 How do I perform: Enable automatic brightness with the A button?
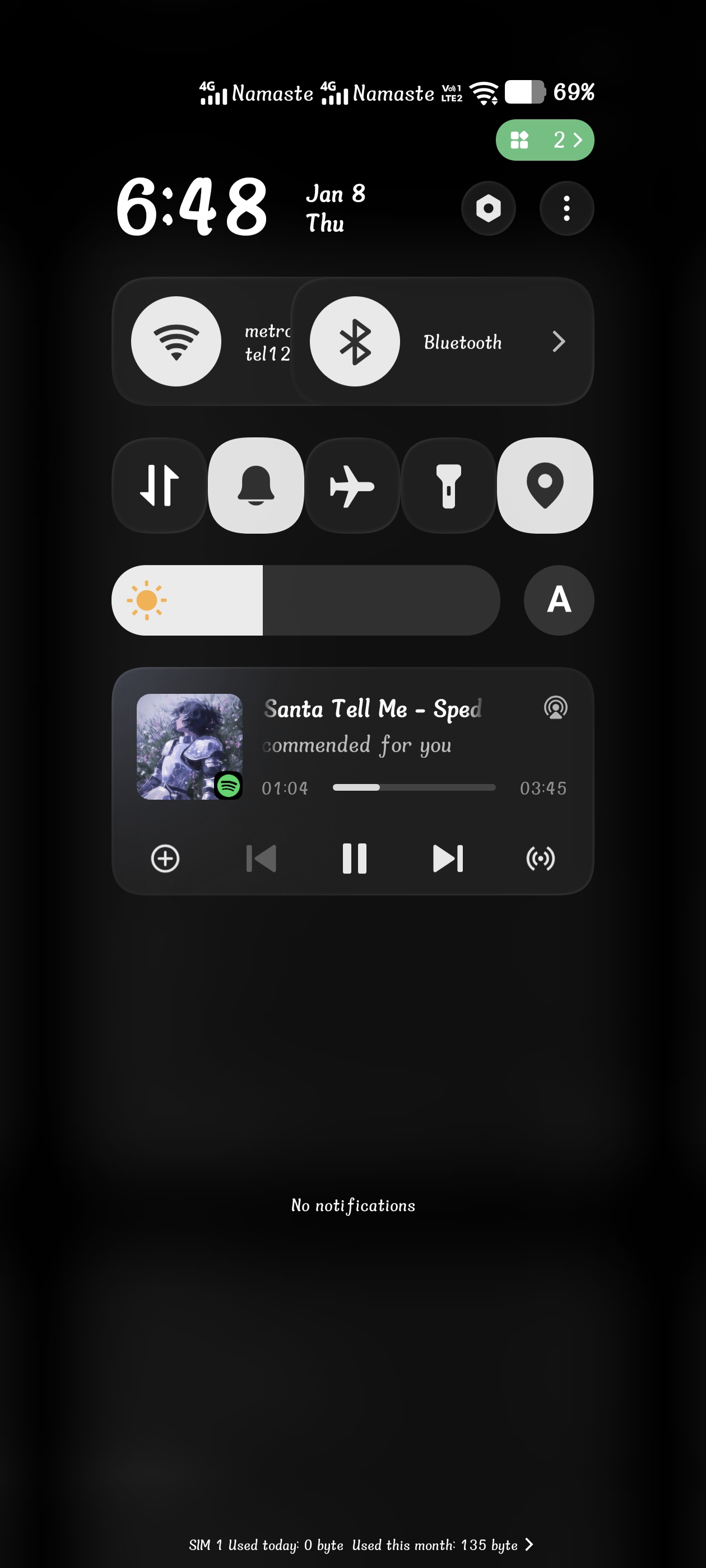tap(558, 600)
